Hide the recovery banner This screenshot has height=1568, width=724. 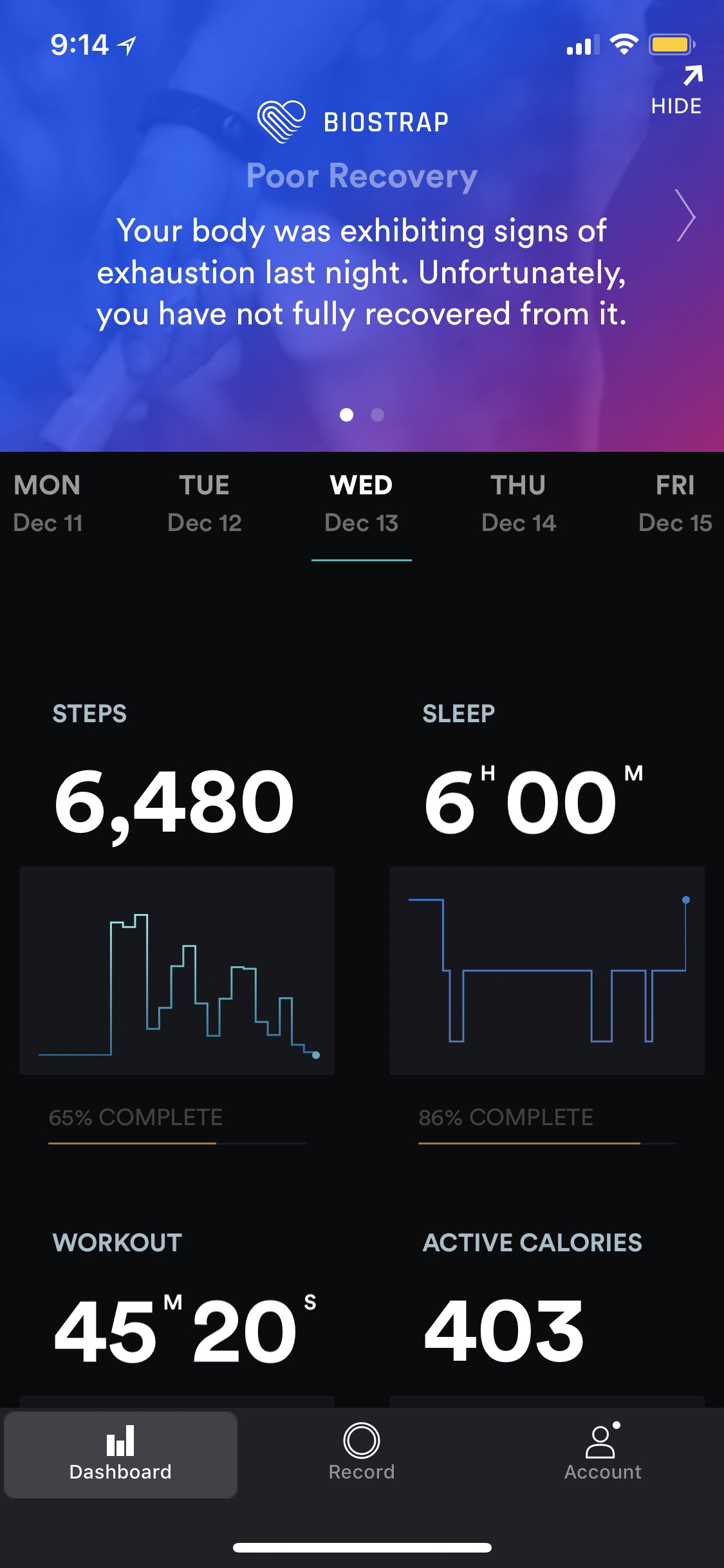click(x=676, y=91)
